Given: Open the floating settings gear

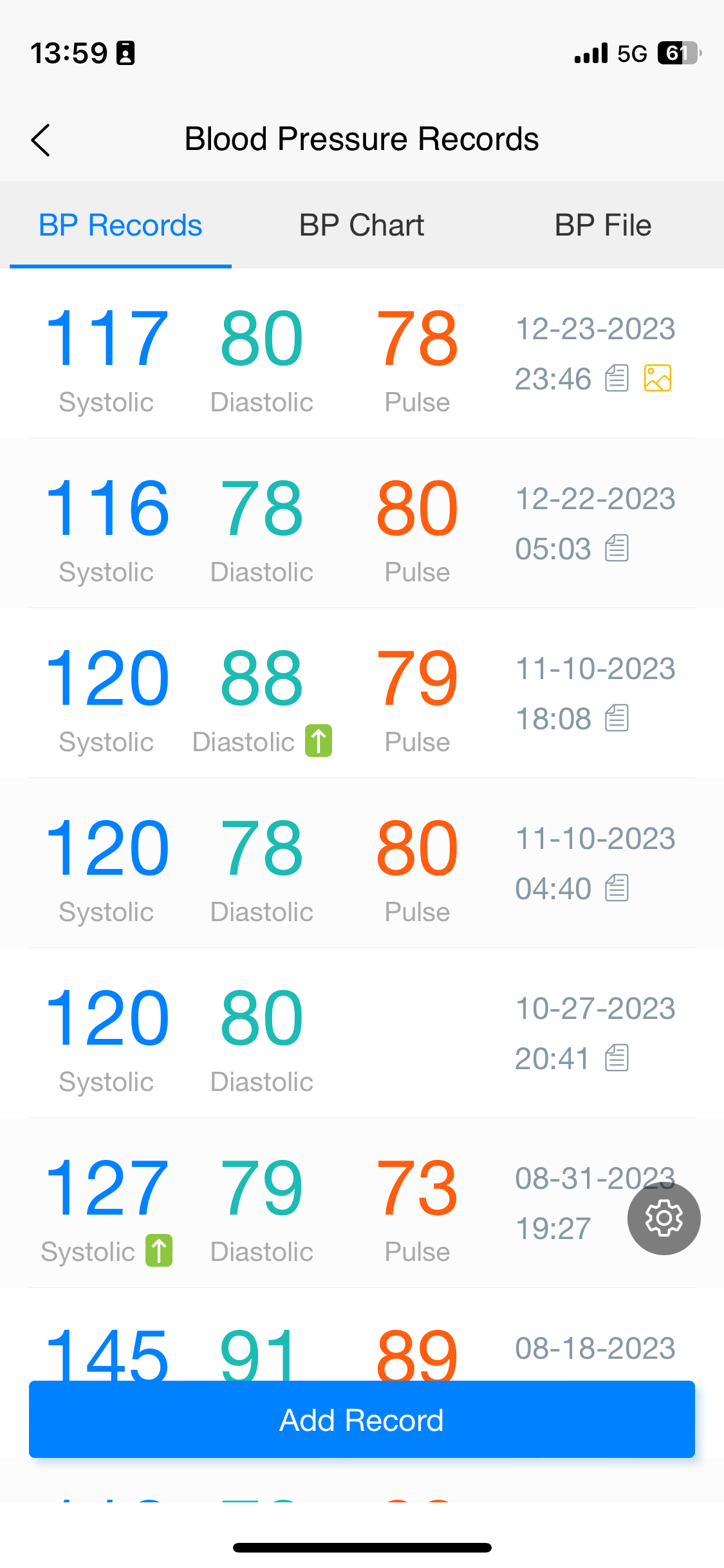Looking at the screenshot, I should tap(664, 1218).
